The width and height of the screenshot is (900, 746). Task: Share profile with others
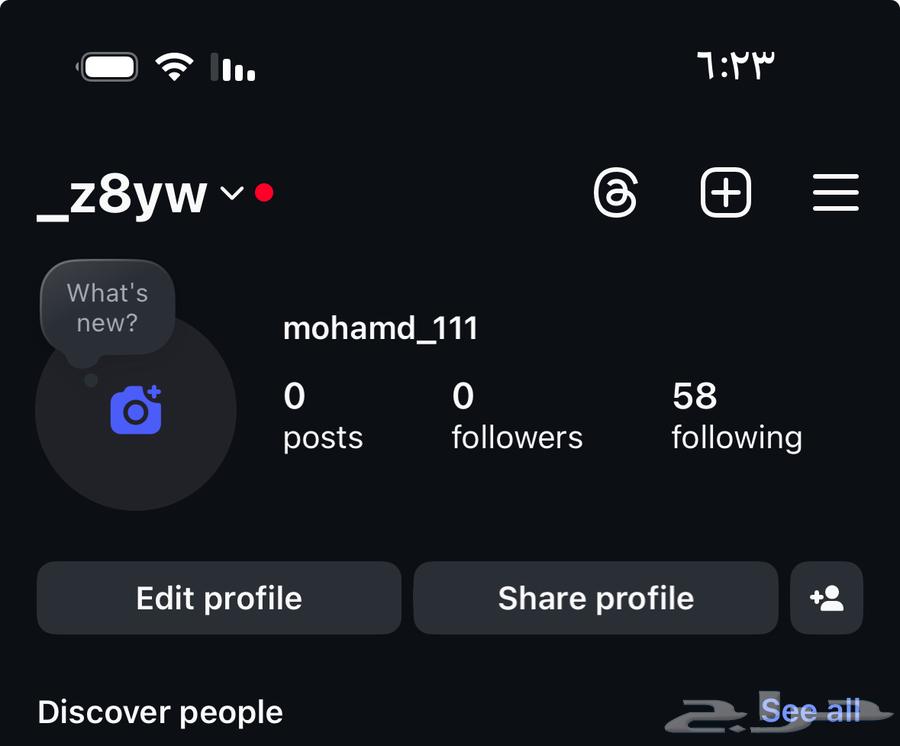click(x=595, y=598)
